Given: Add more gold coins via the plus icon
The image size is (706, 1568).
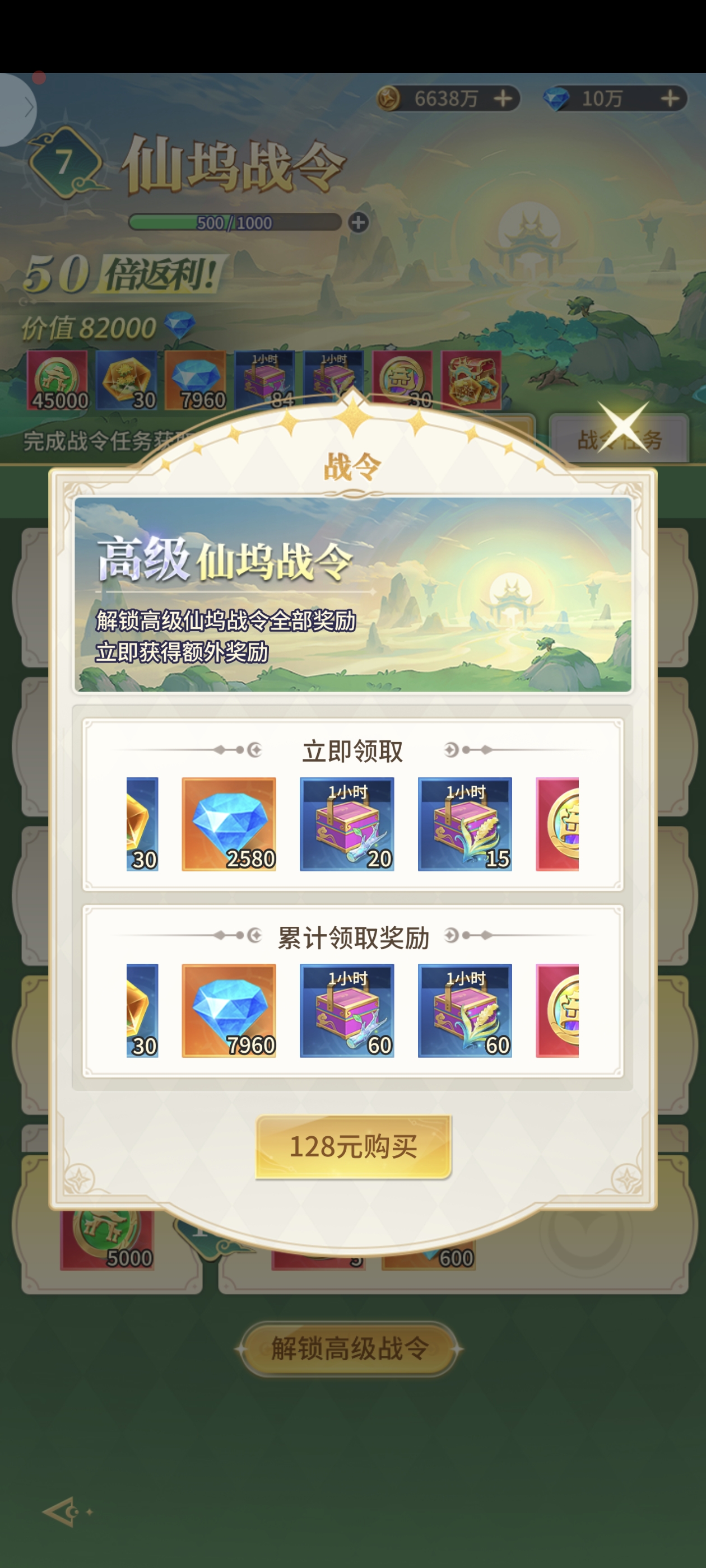Looking at the screenshot, I should [503, 99].
